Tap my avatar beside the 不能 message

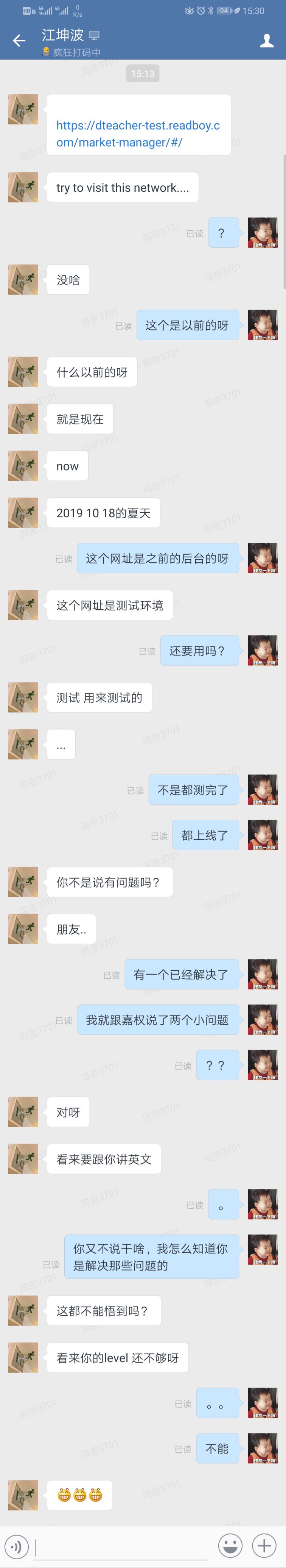[262, 1448]
